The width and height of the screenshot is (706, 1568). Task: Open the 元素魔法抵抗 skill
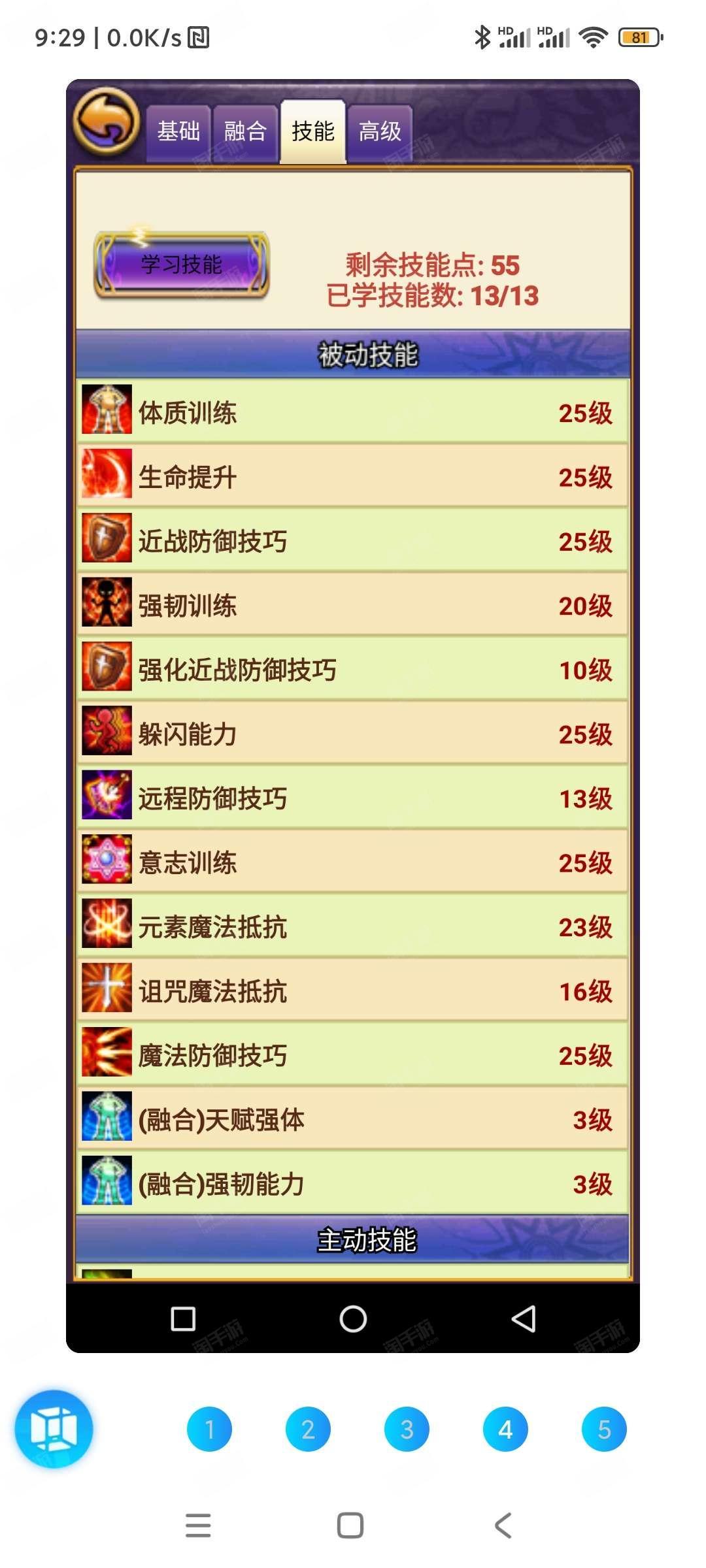click(x=353, y=926)
